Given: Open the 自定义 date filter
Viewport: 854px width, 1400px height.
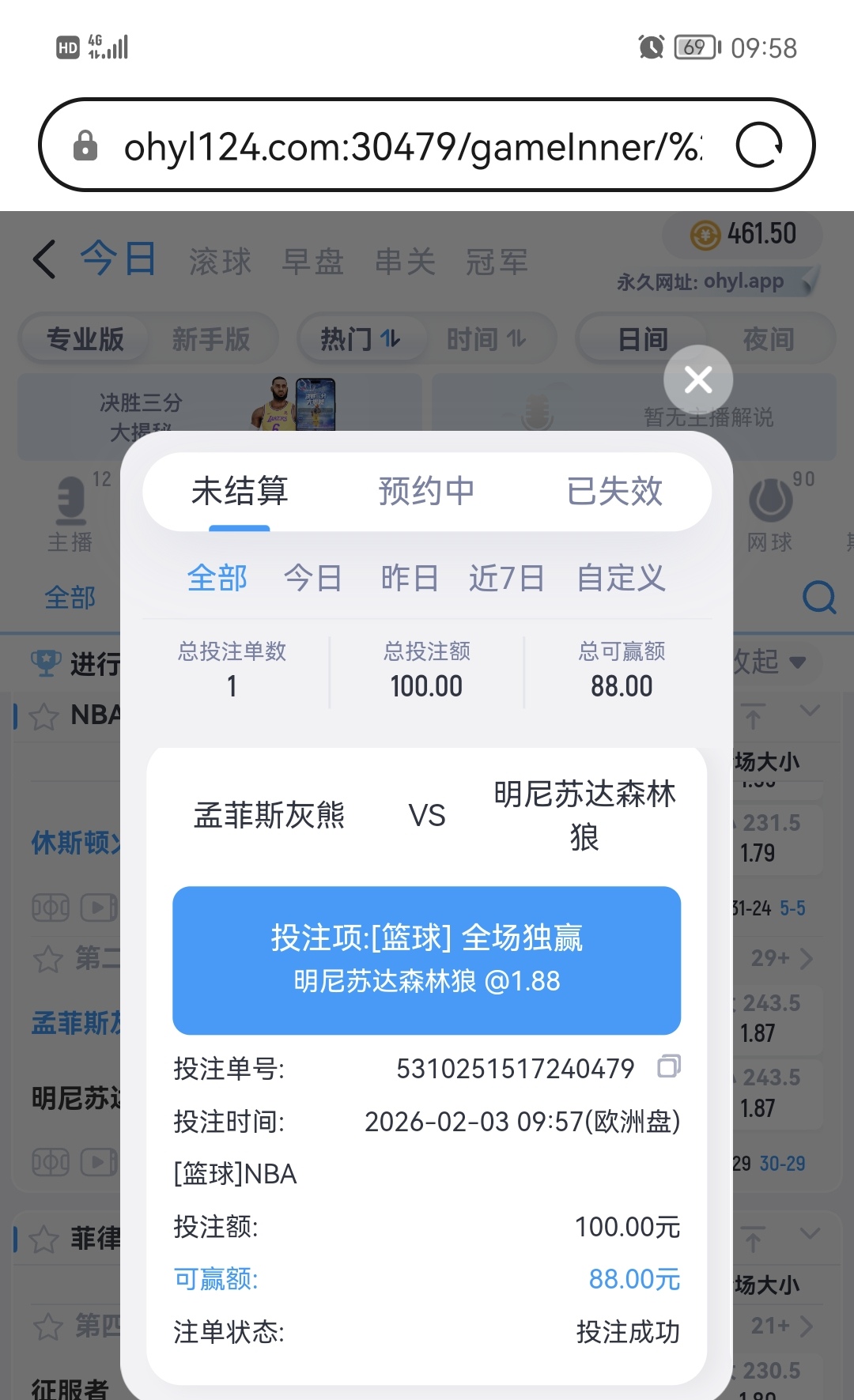Looking at the screenshot, I should (621, 578).
